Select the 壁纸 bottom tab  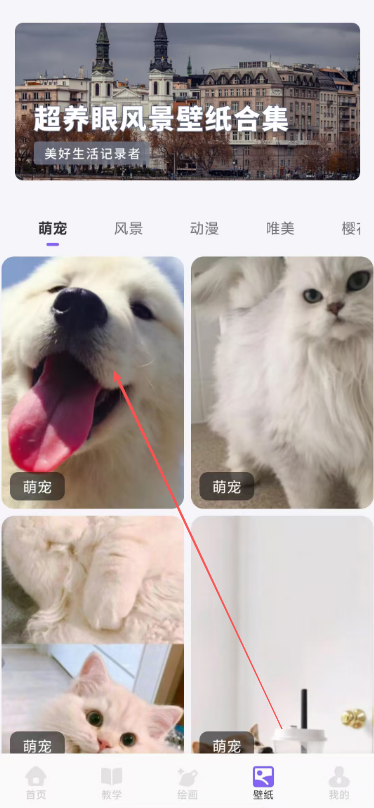tap(263, 782)
